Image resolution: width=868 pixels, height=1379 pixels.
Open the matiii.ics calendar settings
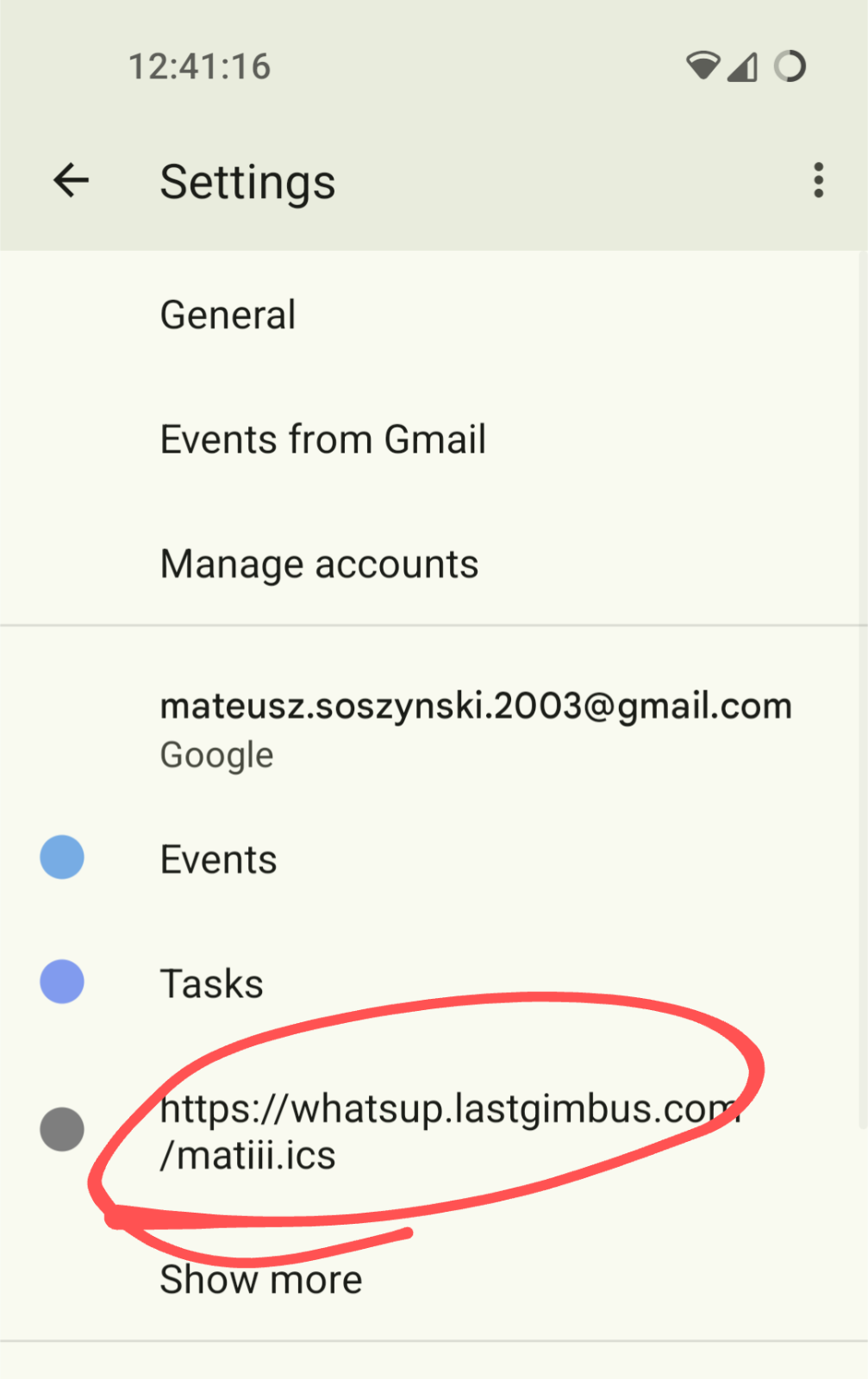pyautogui.click(x=431, y=1131)
